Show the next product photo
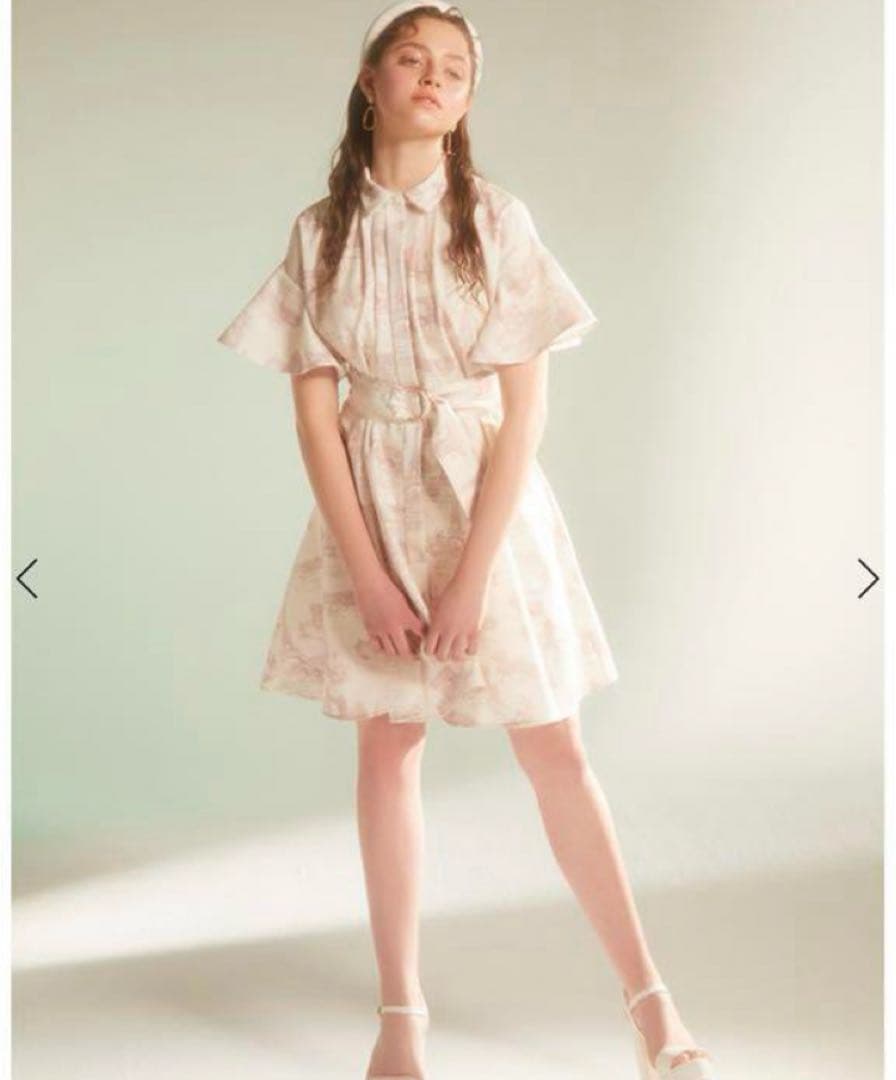 867,579
